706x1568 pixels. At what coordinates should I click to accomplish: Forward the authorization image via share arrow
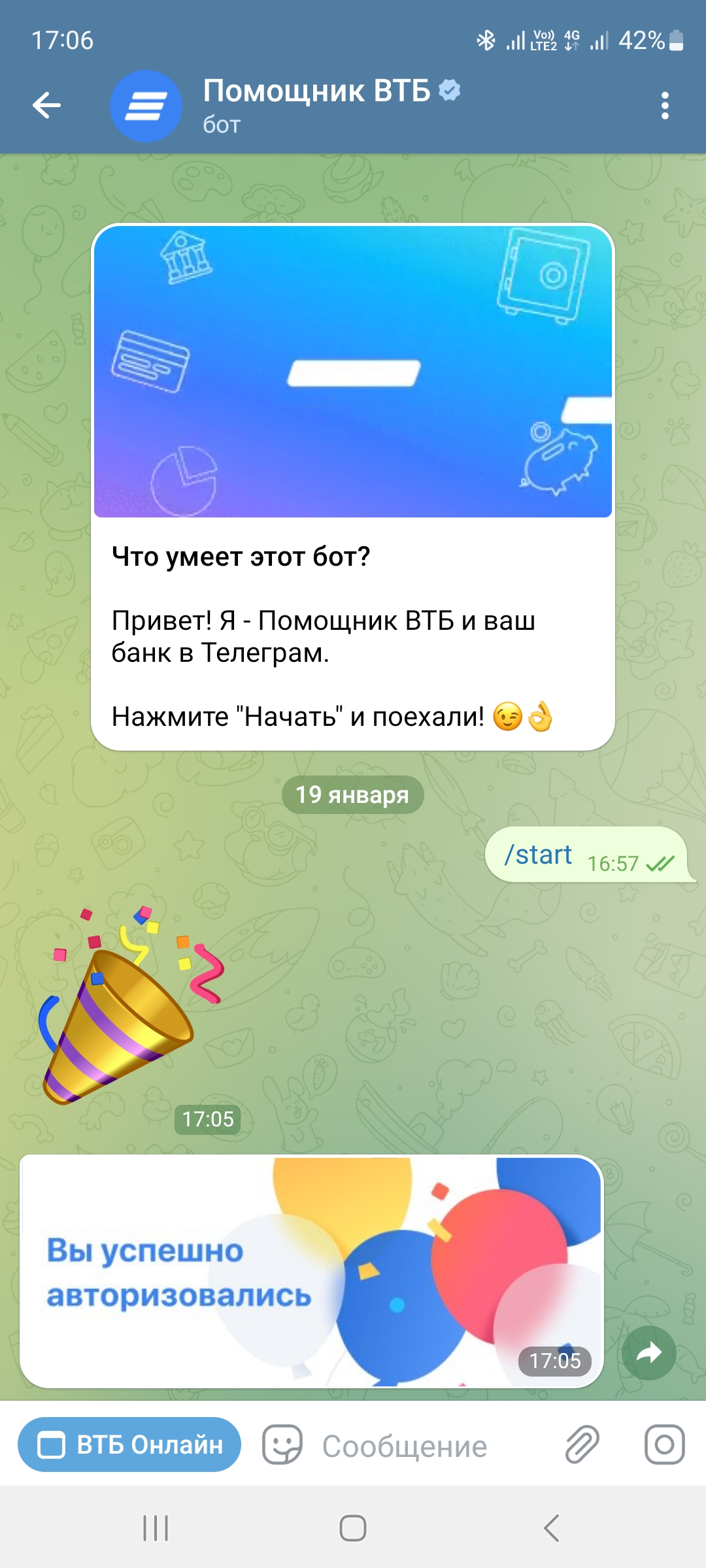point(648,1352)
